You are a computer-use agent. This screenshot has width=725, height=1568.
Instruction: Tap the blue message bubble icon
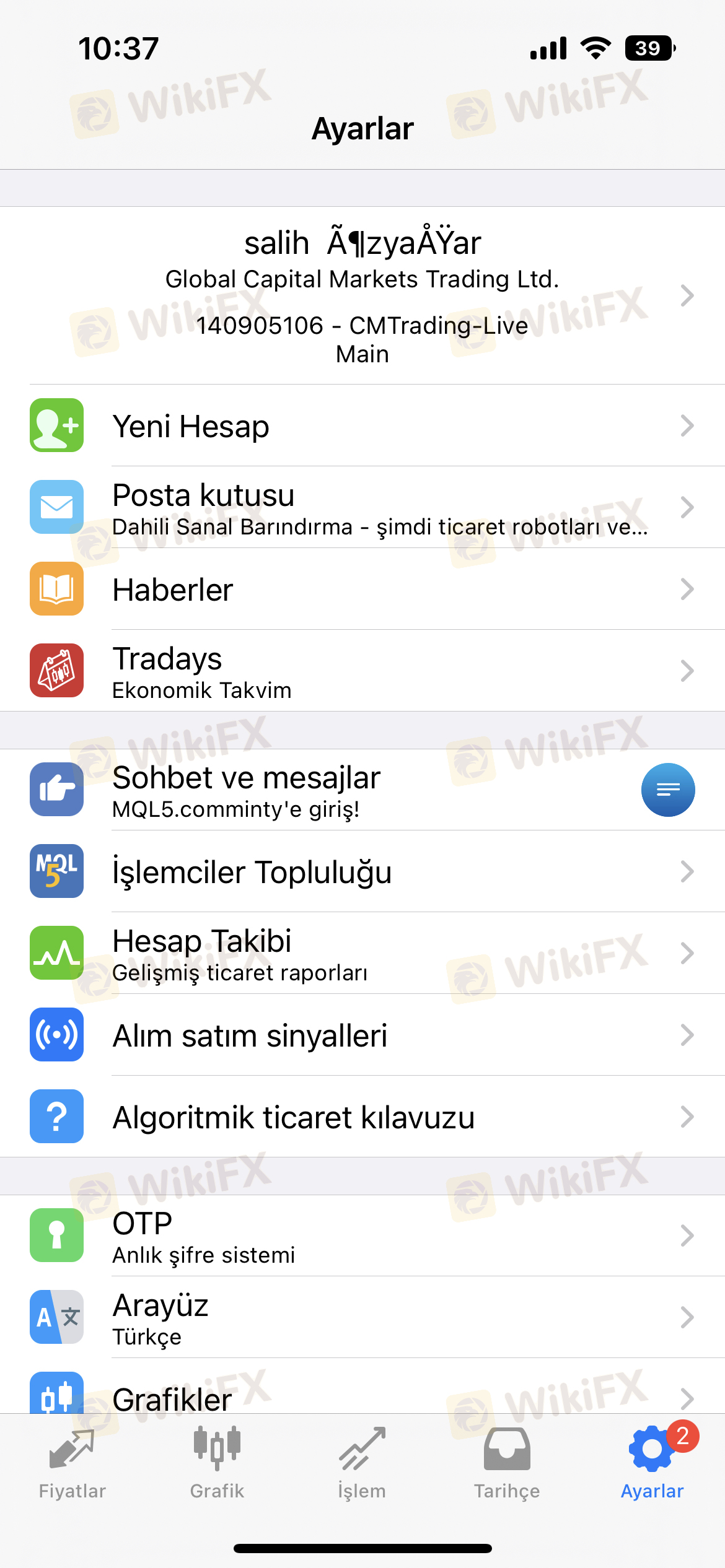[x=667, y=790]
